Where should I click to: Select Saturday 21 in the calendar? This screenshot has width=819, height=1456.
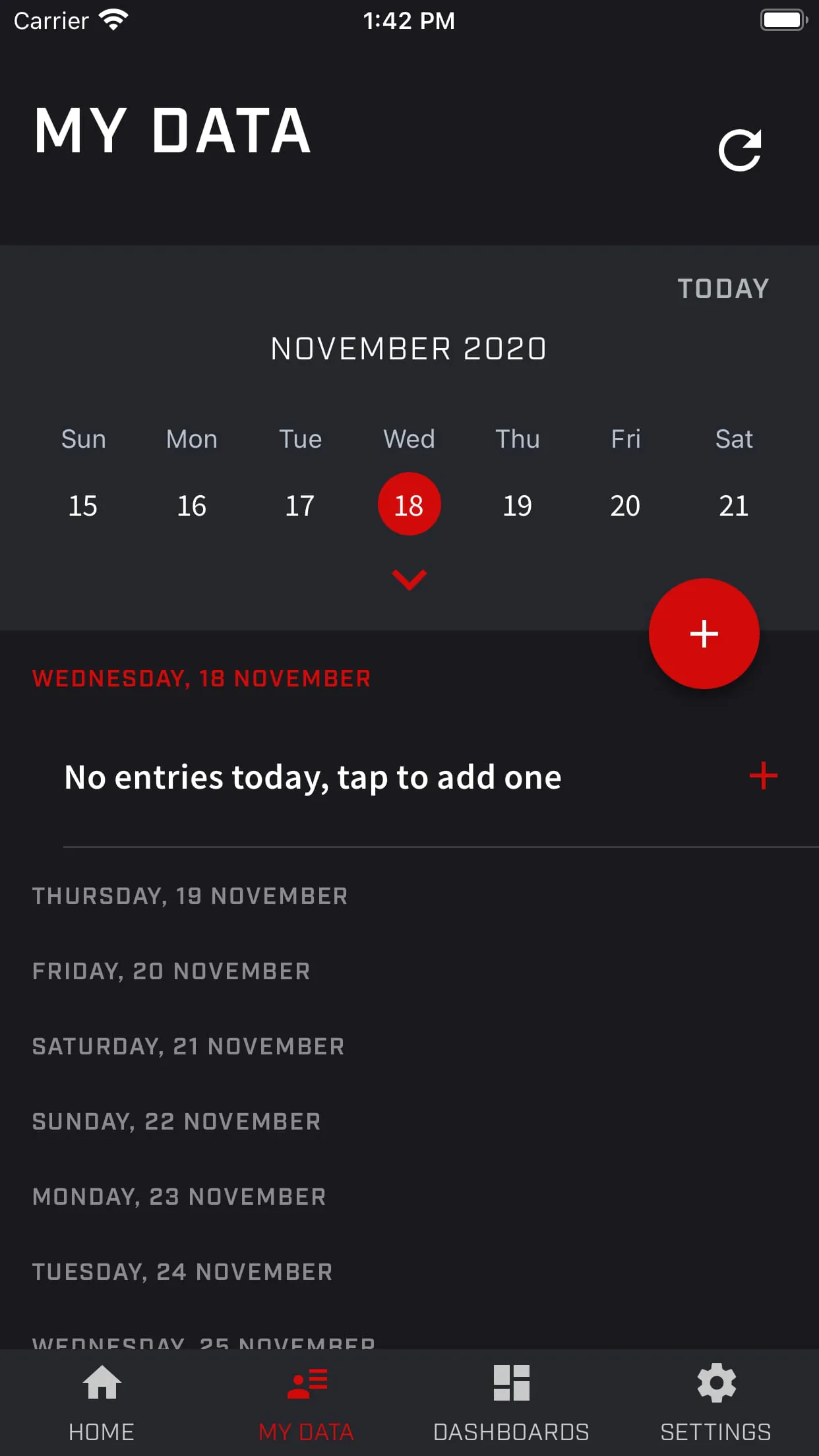click(x=734, y=504)
